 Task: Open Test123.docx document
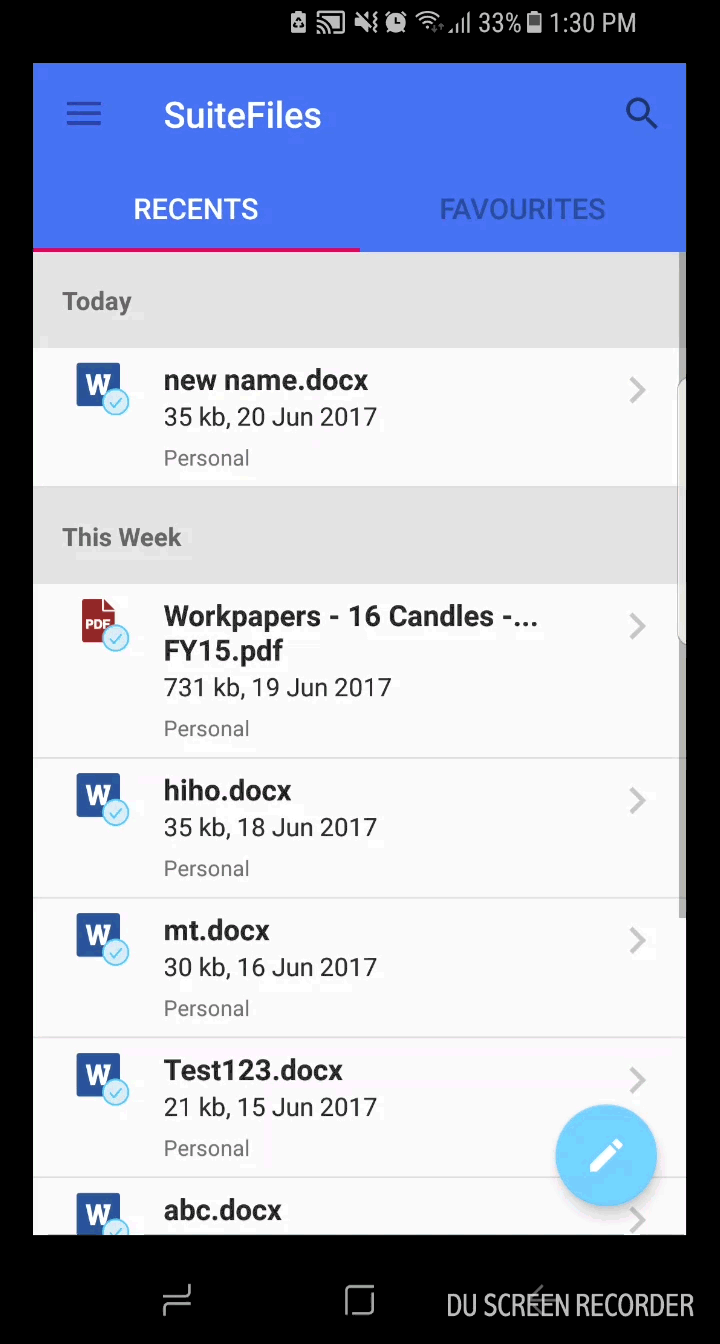coord(359,1108)
